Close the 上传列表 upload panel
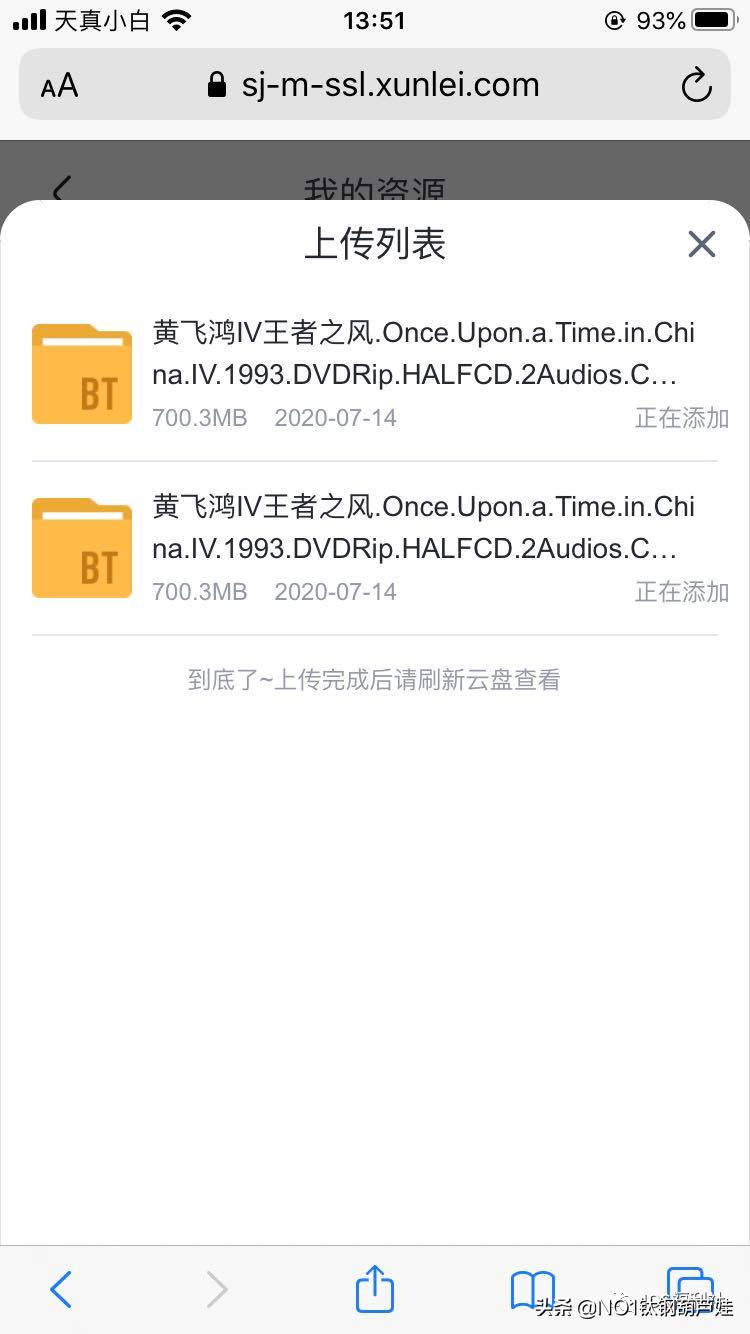 pyautogui.click(x=701, y=244)
